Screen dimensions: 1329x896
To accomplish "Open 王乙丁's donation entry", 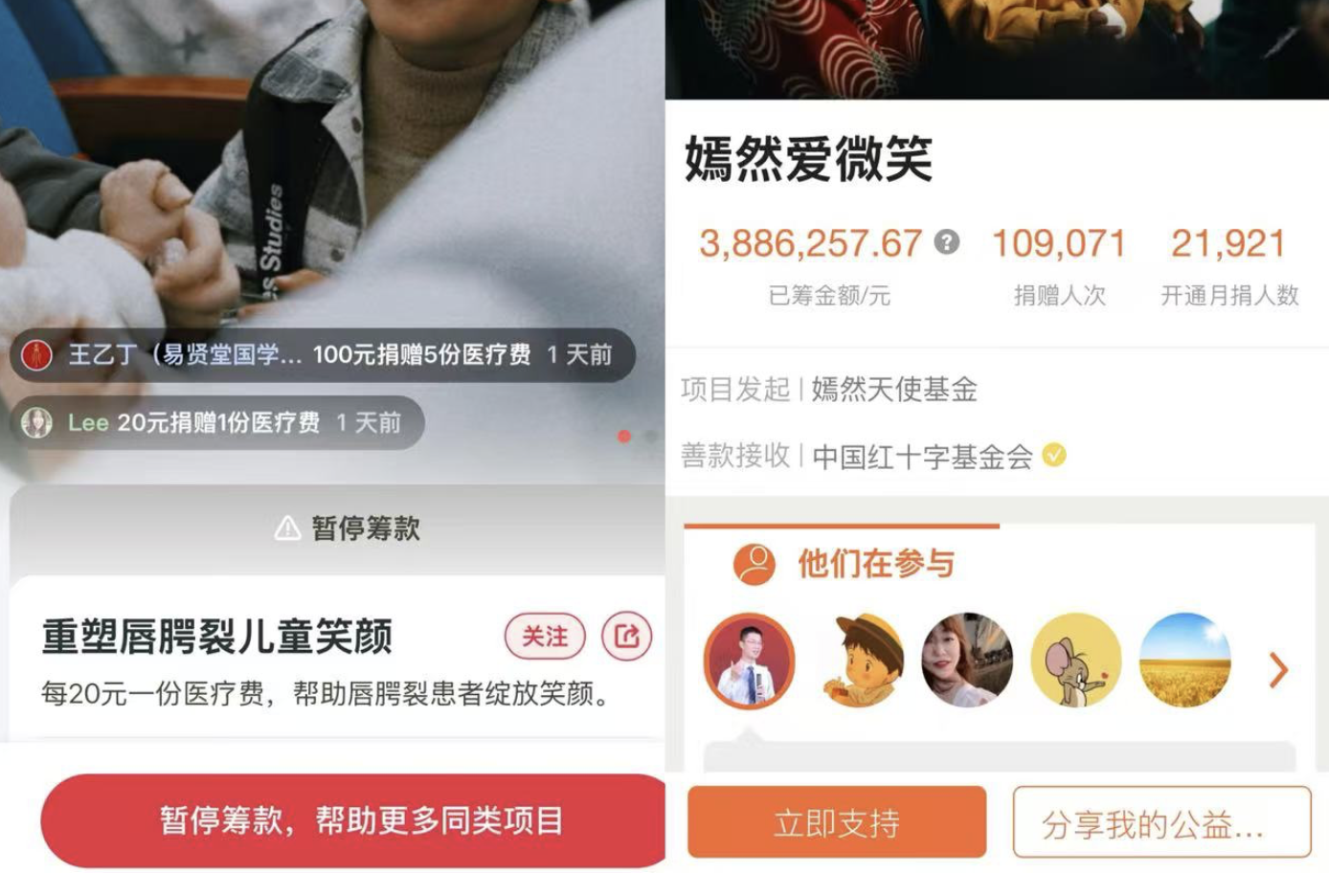I will pyautogui.click(x=323, y=355).
